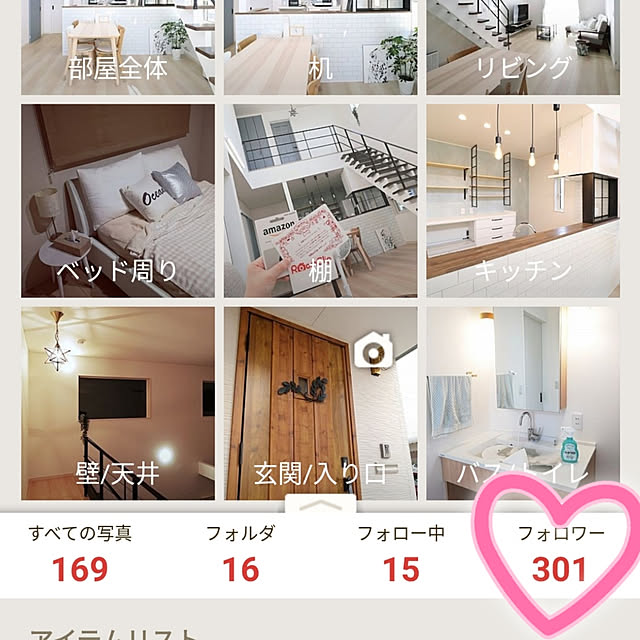Open the ベッド周り photo category
Viewport: 640px width, 640px height.
tap(117, 200)
